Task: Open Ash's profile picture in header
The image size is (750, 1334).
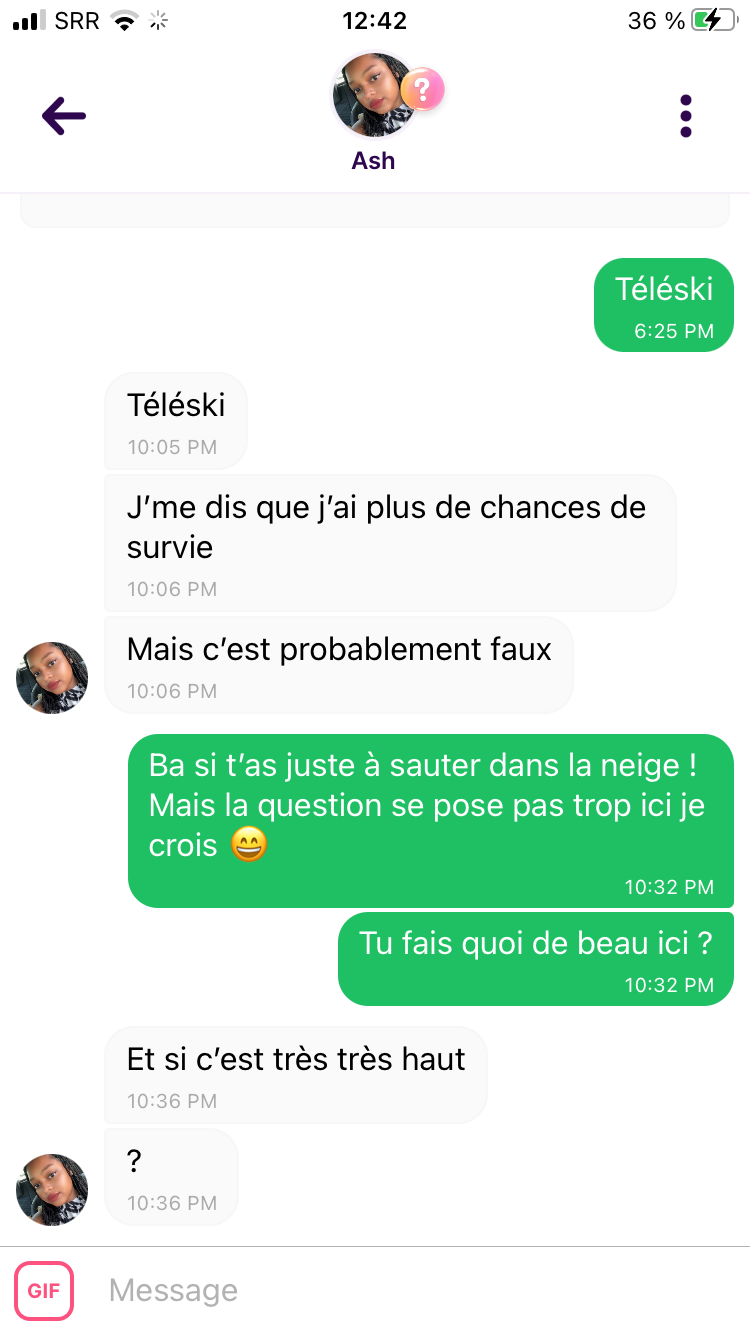Action: pyautogui.click(x=373, y=95)
